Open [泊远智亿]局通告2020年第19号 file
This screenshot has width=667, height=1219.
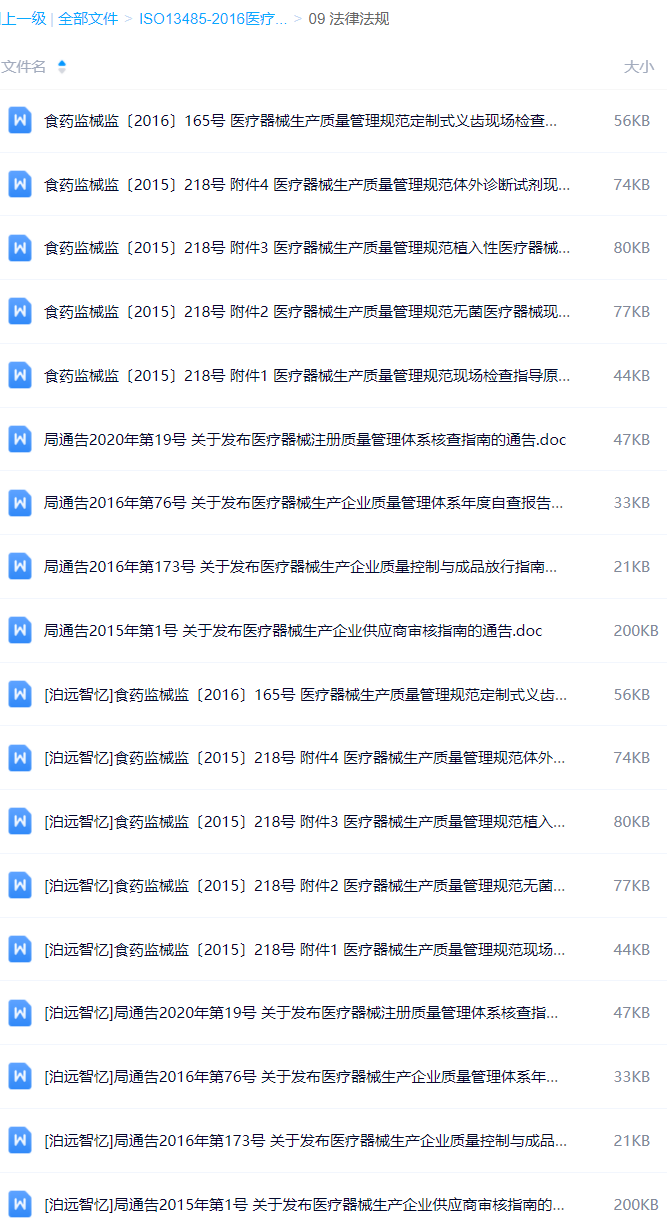pos(301,1013)
